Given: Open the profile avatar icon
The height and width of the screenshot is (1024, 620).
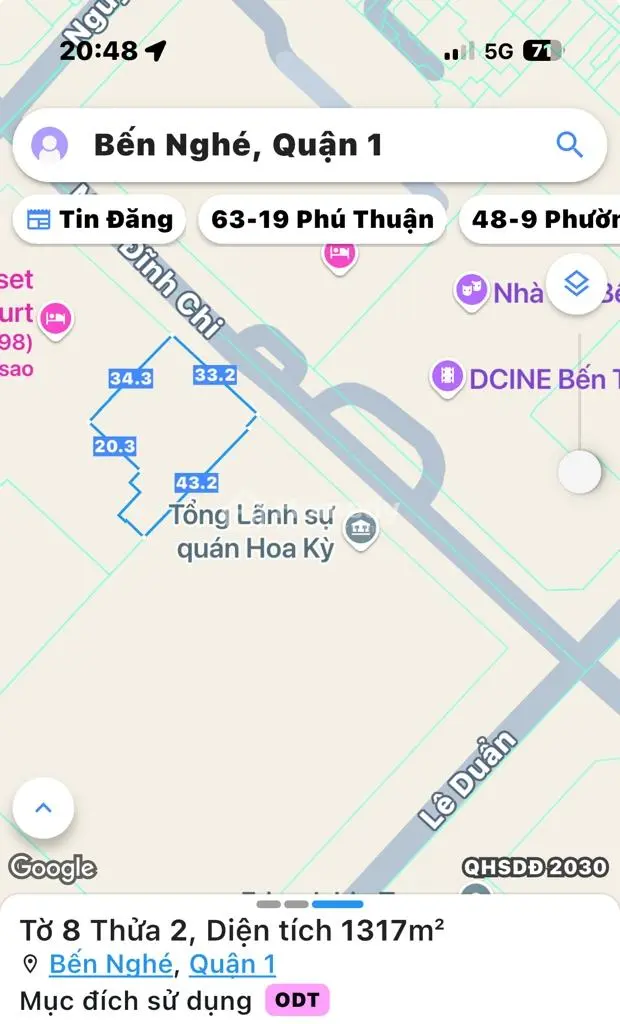Looking at the screenshot, I should (49, 146).
